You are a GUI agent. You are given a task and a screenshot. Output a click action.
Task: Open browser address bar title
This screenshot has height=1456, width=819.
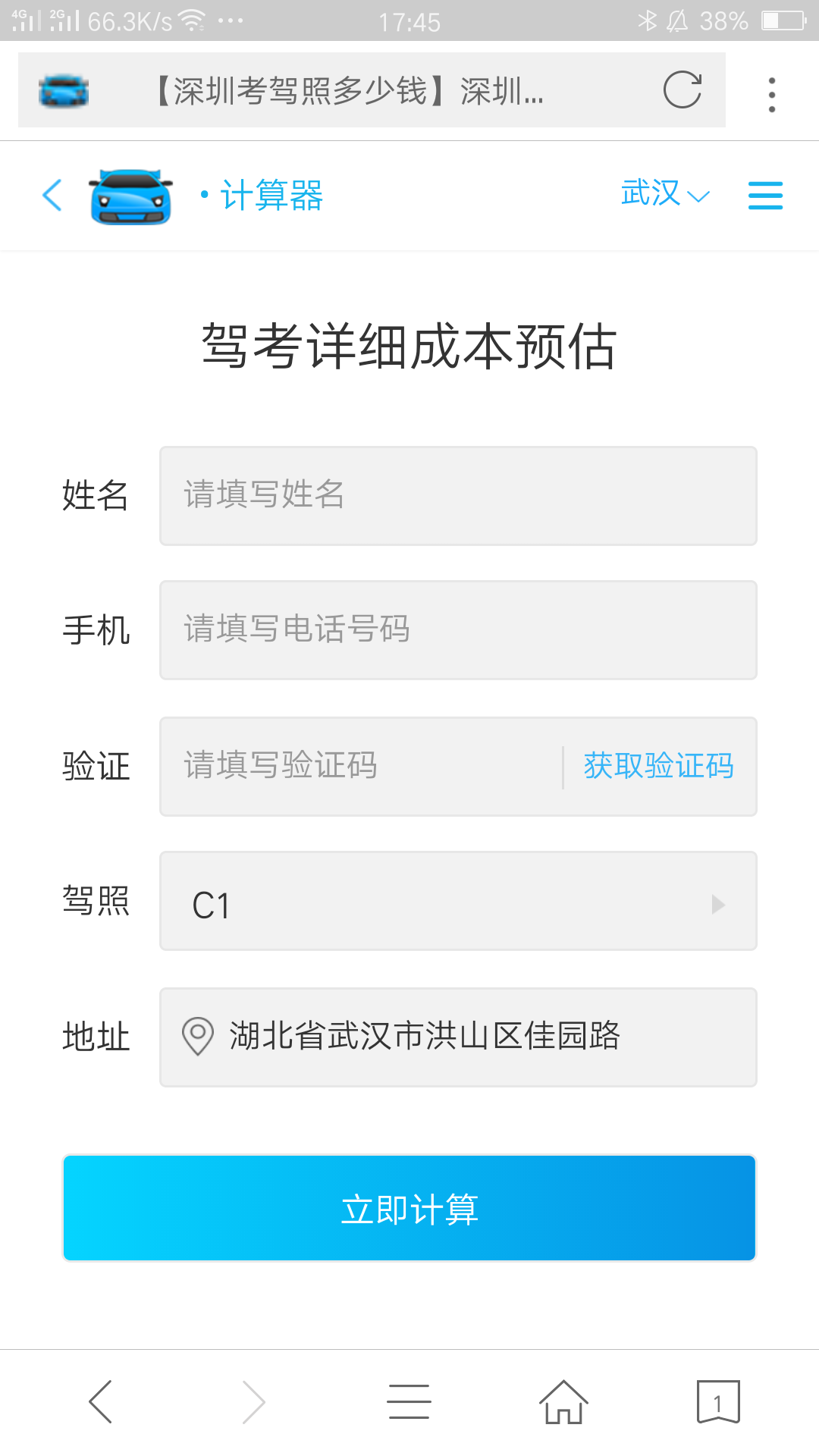coord(349,91)
